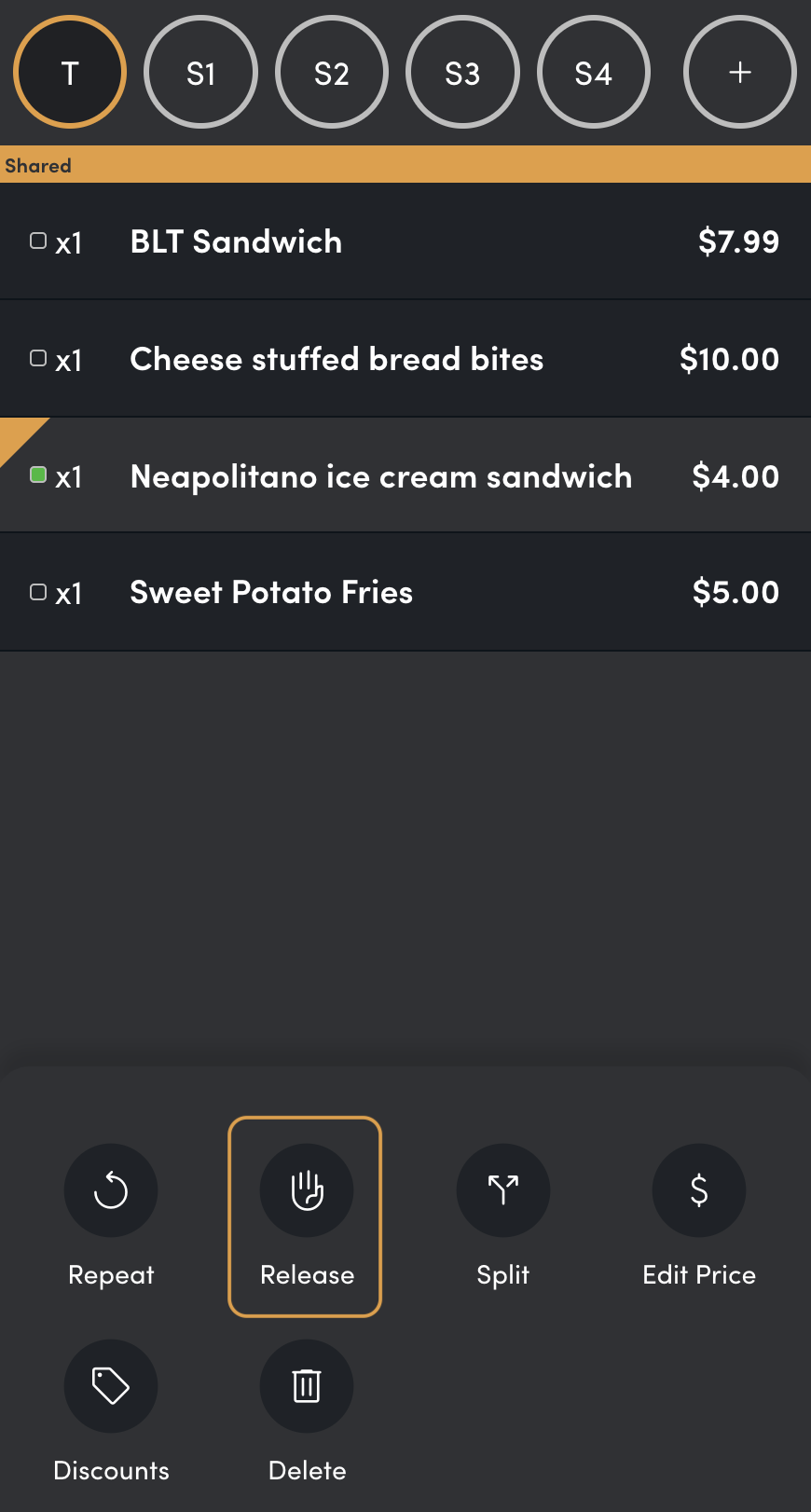Select the T table seat circle

[70, 72]
